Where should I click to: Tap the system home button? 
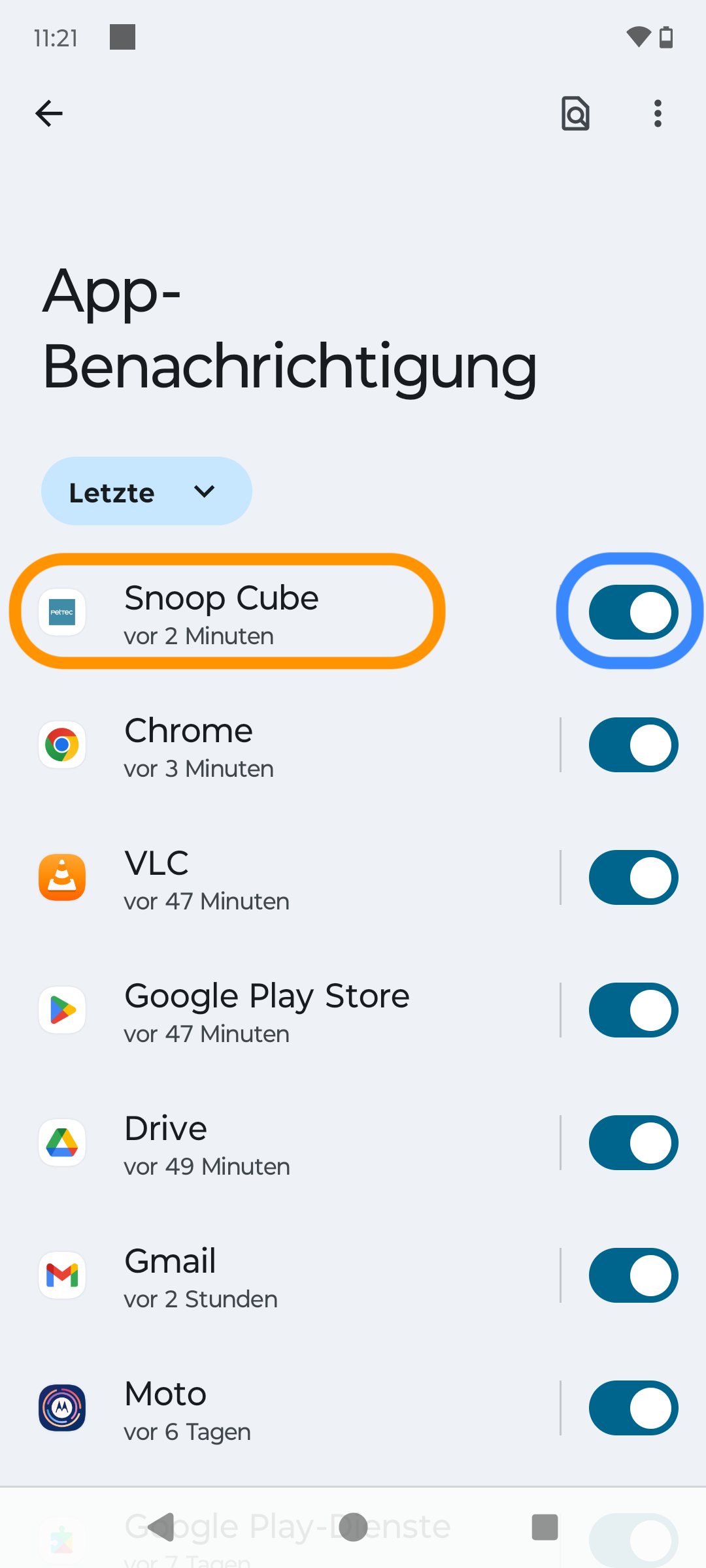pyautogui.click(x=353, y=1527)
